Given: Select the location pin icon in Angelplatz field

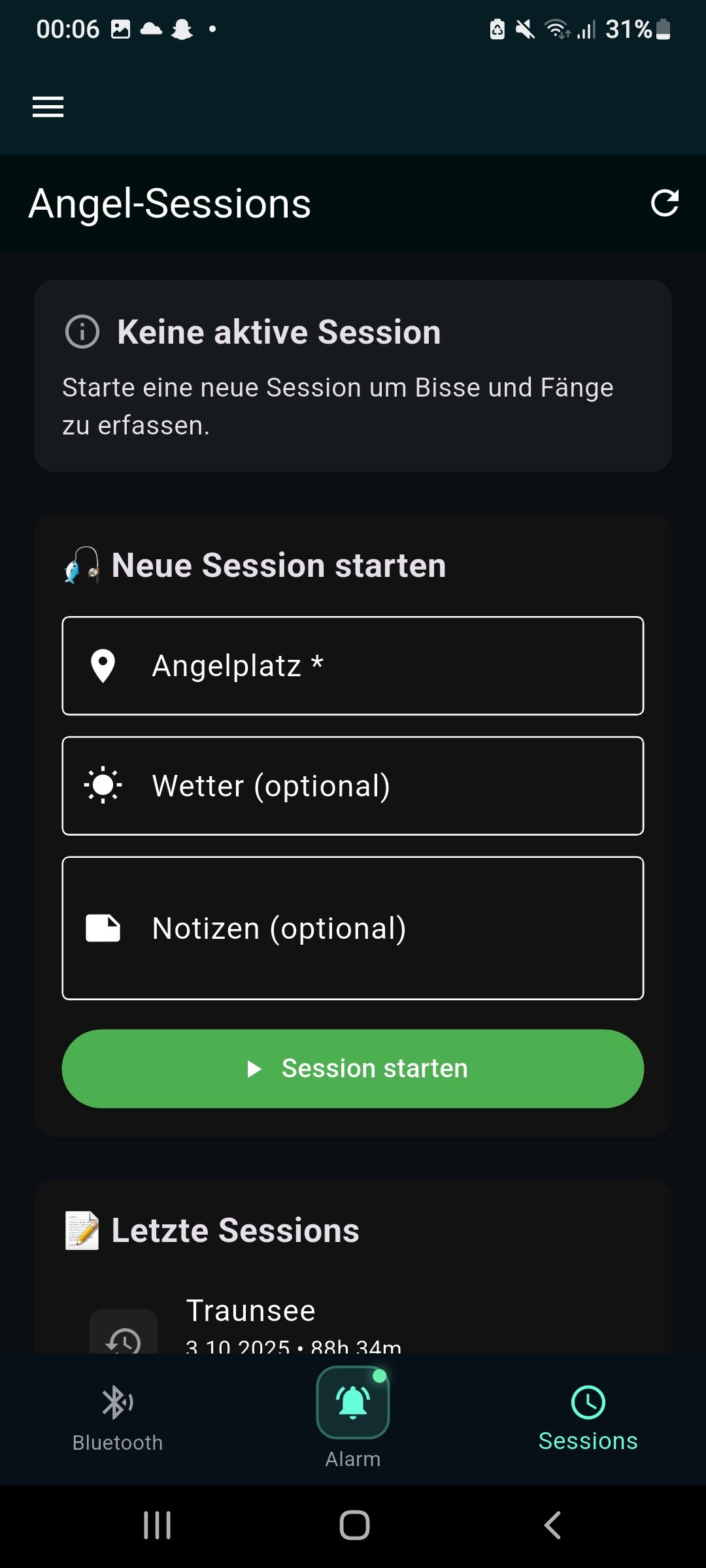Looking at the screenshot, I should click(103, 665).
